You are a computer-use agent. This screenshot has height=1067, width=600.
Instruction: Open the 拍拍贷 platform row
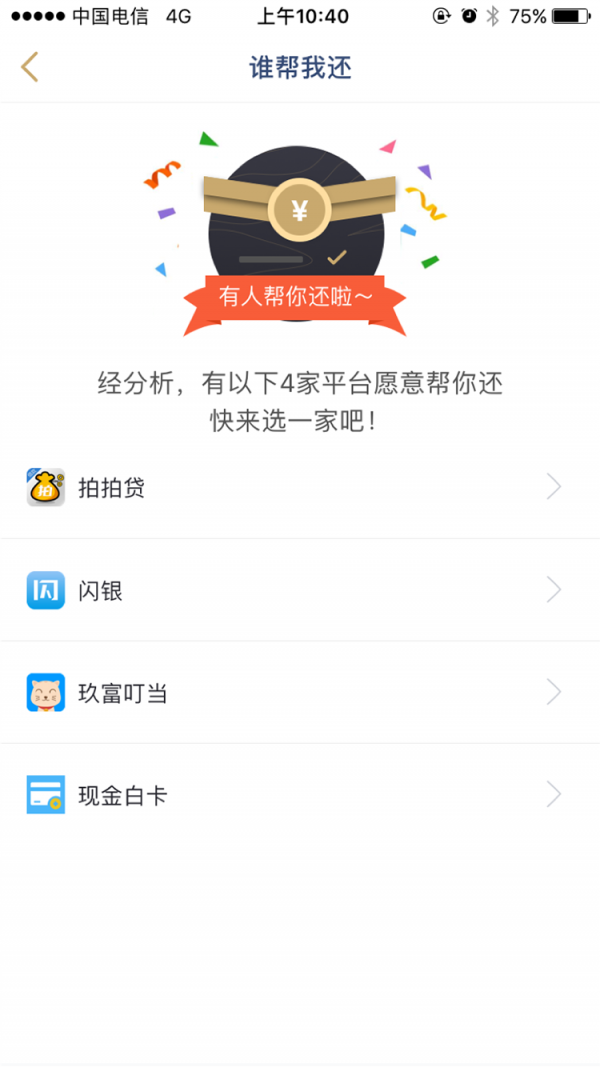pyautogui.click(x=300, y=488)
